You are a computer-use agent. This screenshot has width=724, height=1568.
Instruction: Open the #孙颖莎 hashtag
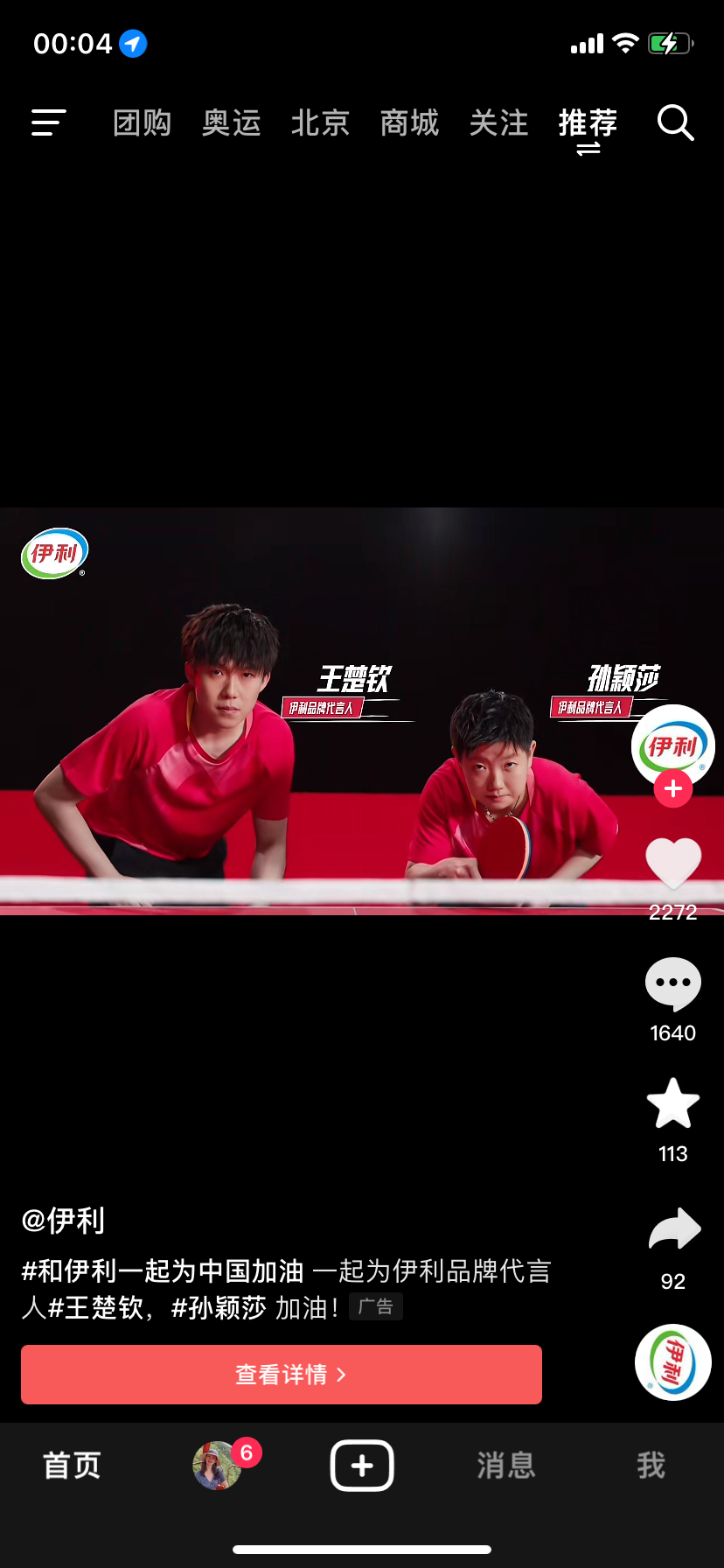(219, 1307)
